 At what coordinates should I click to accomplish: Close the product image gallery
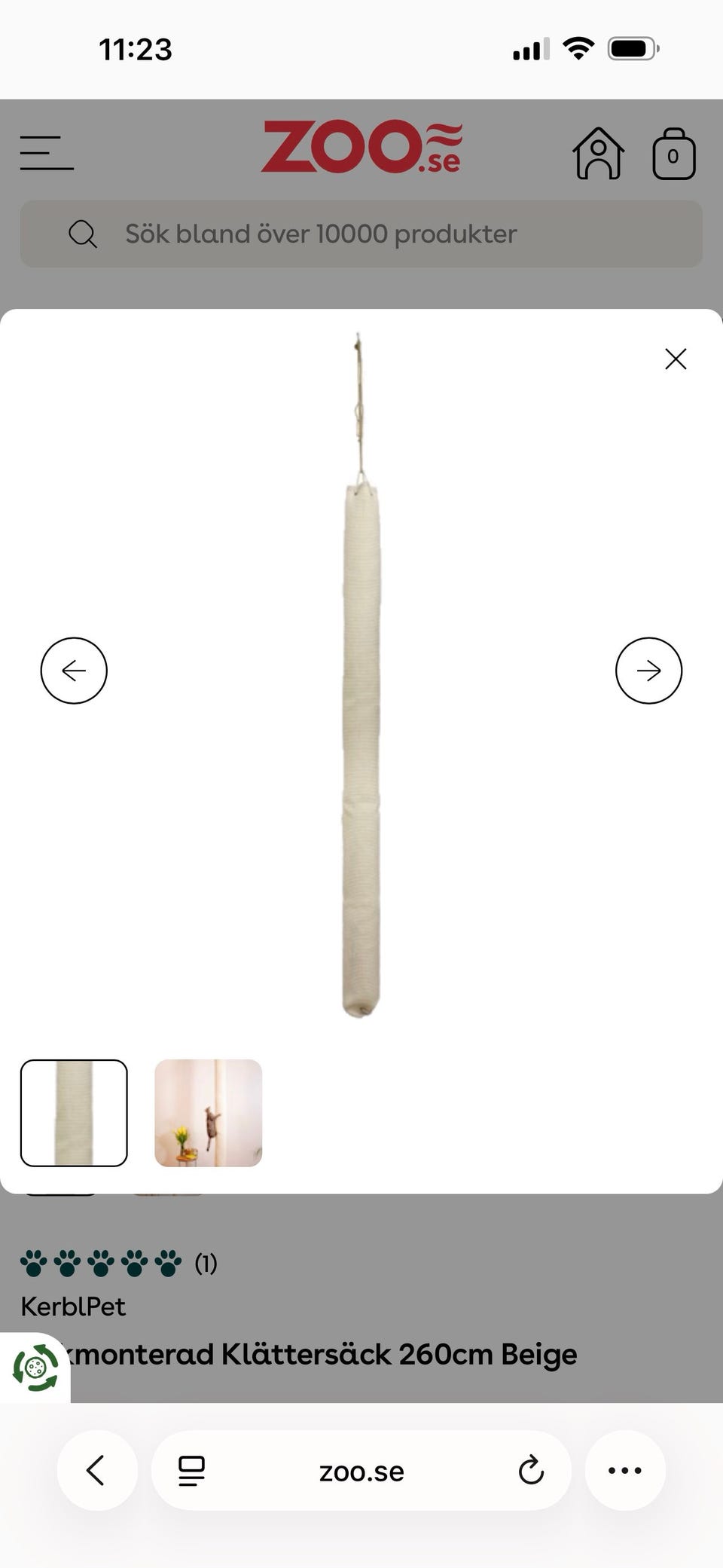(676, 359)
